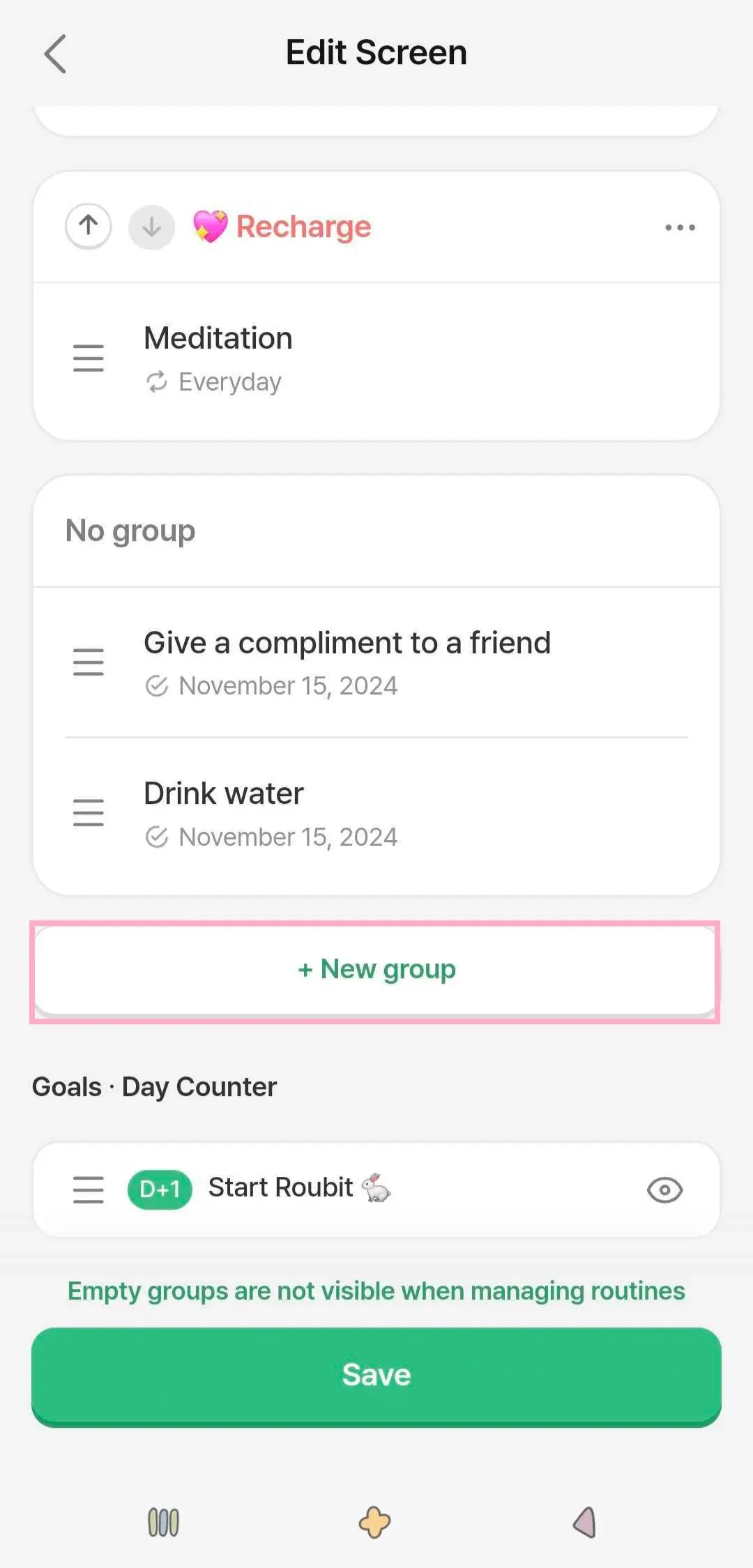Image resolution: width=753 pixels, height=1568 pixels.
Task: Move the Recharge group down
Action: point(151,227)
